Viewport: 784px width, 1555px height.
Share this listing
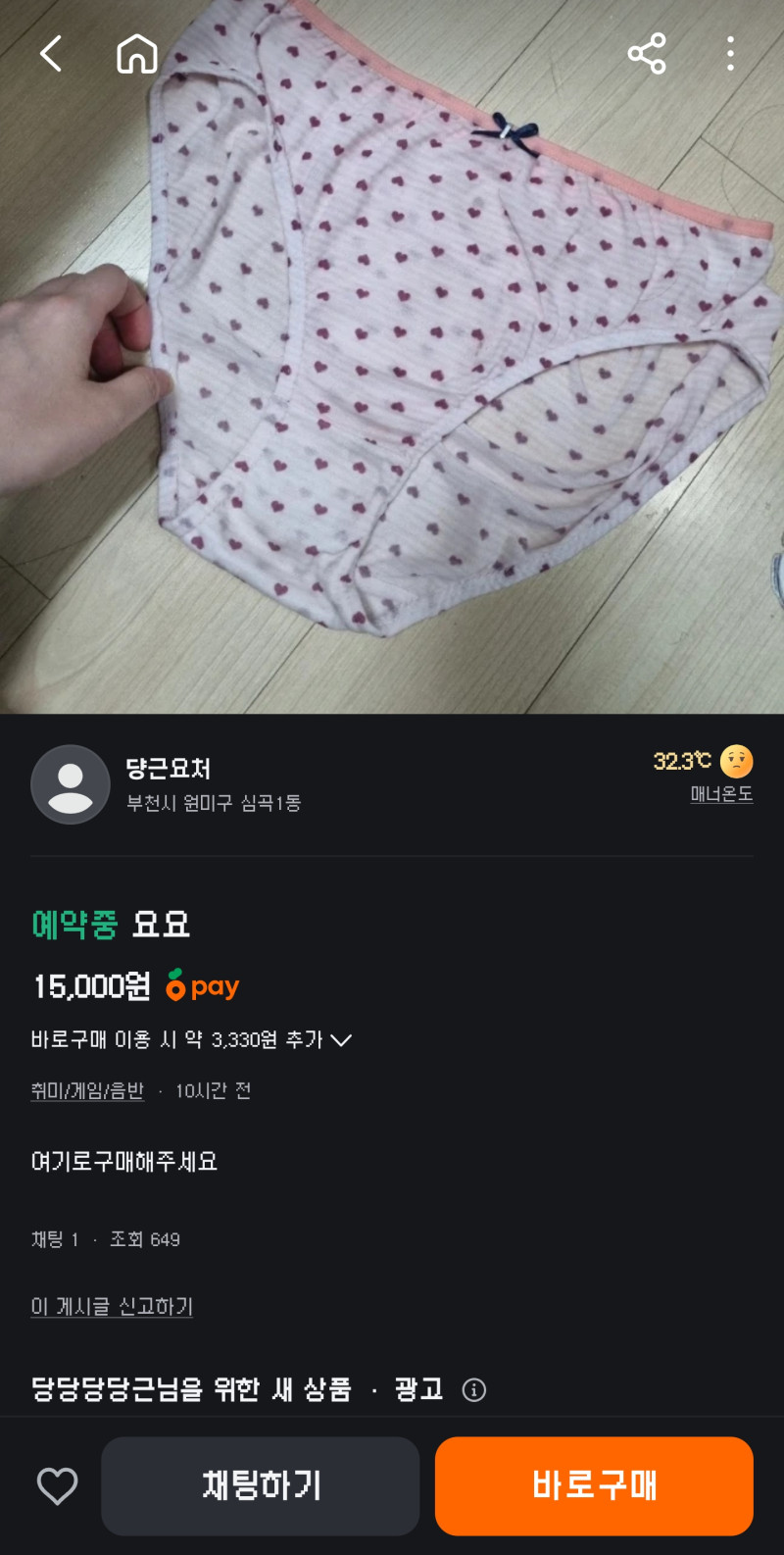647,54
